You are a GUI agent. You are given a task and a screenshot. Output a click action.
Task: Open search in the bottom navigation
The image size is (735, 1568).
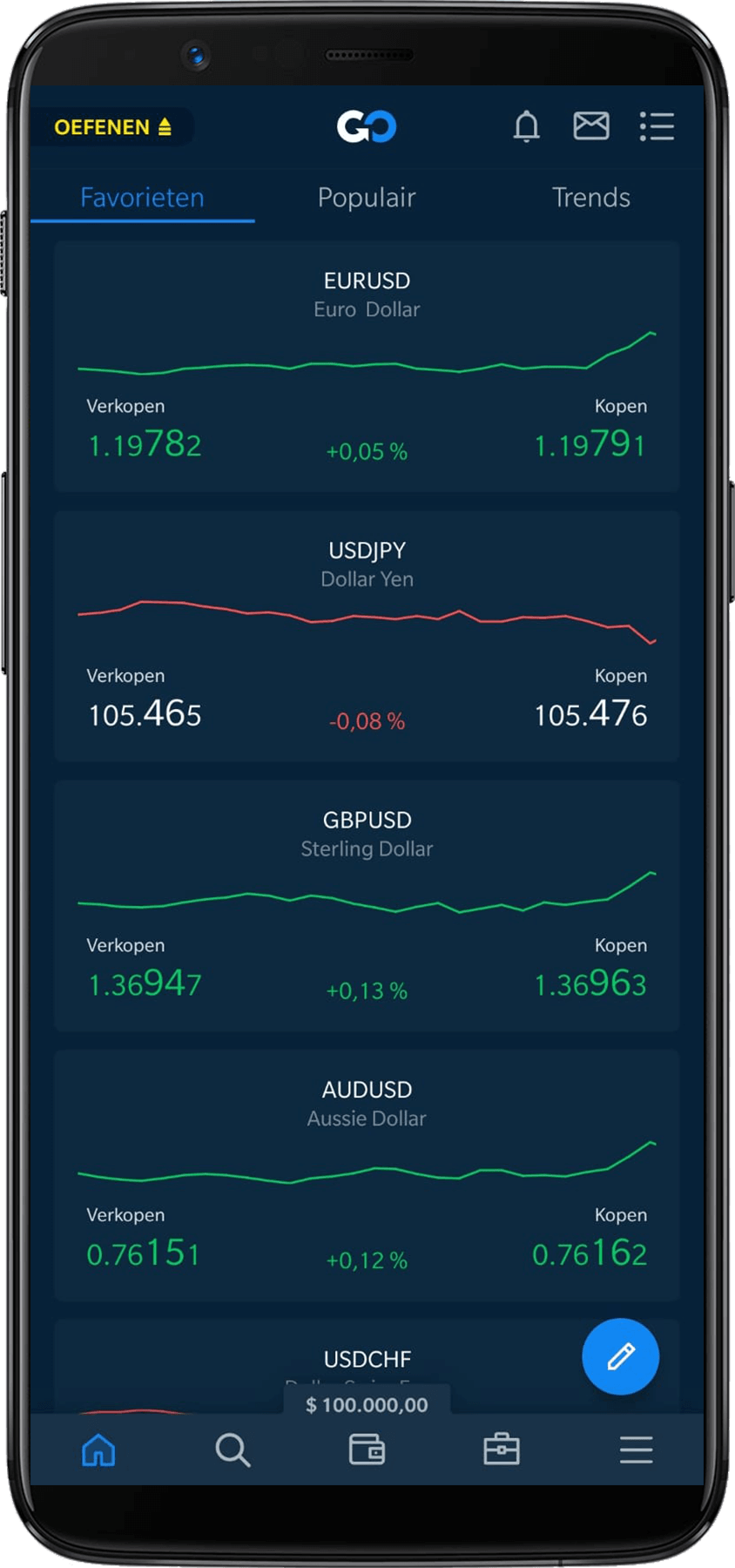[x=233, y=1450]
